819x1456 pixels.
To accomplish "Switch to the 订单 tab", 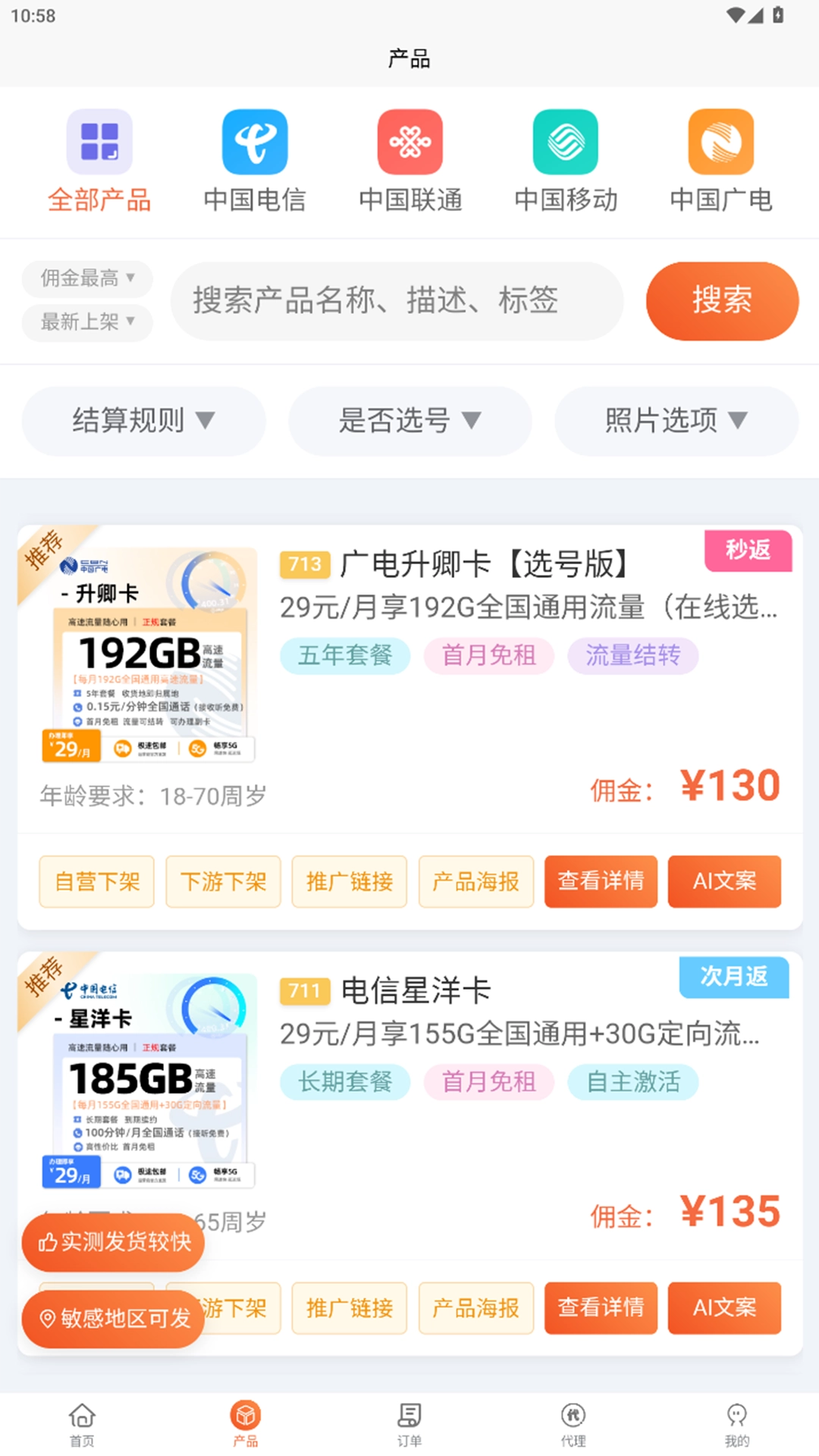I will tap(409, 1424).
